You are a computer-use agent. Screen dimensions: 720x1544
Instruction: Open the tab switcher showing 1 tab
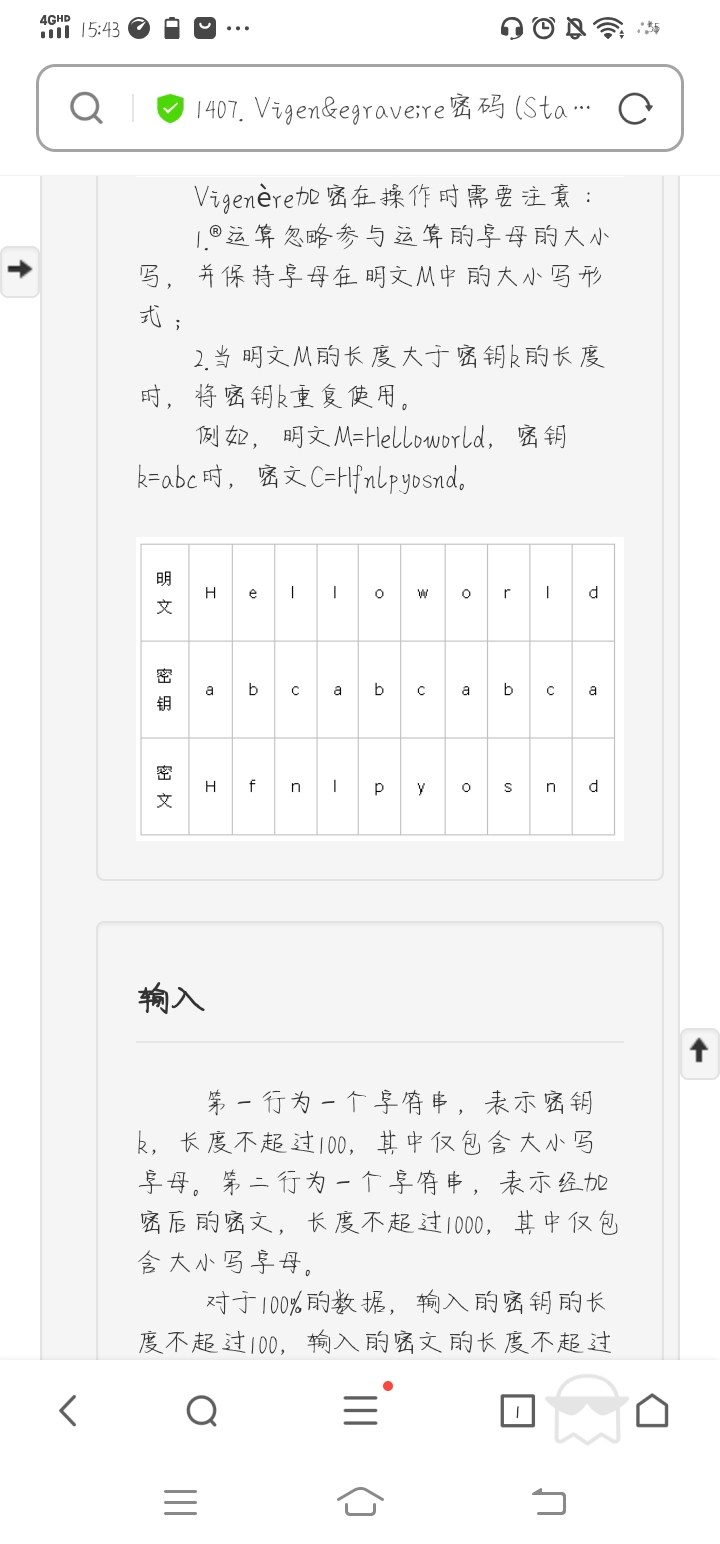click(517, 1411)
